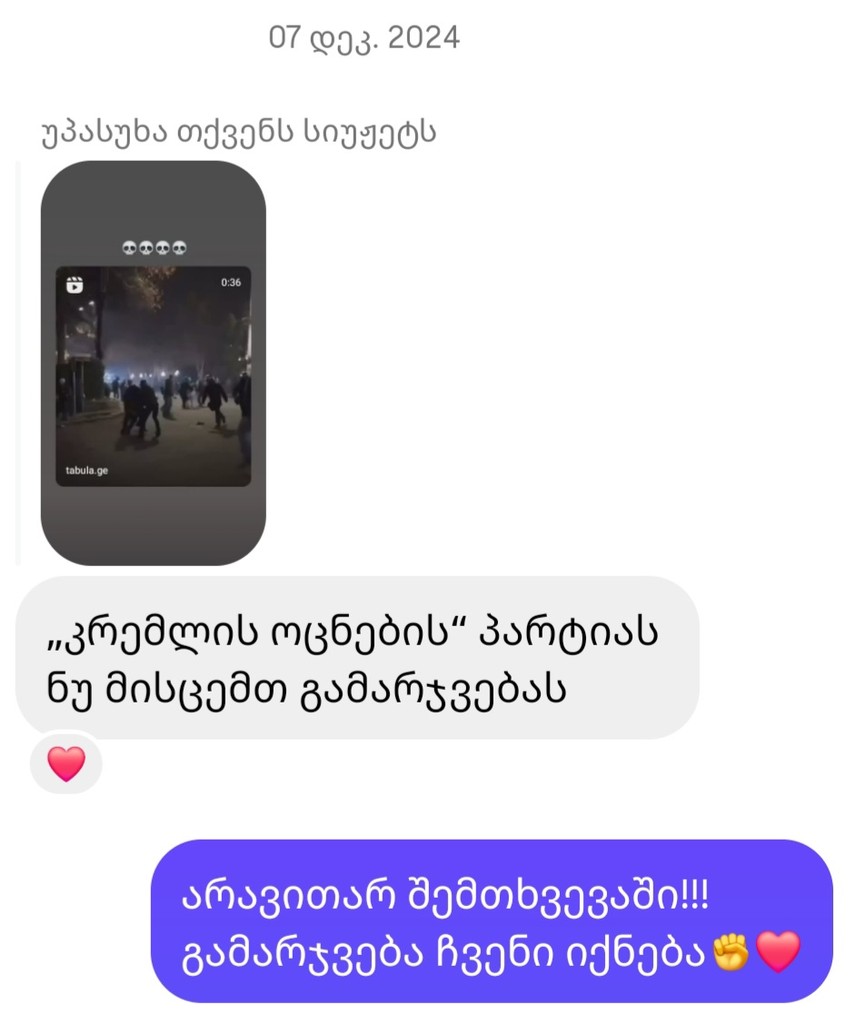Viewport: 854px width, 1024px height.
Task: Click the red heart emoji ending the purple message
Action: click(778, 953)
